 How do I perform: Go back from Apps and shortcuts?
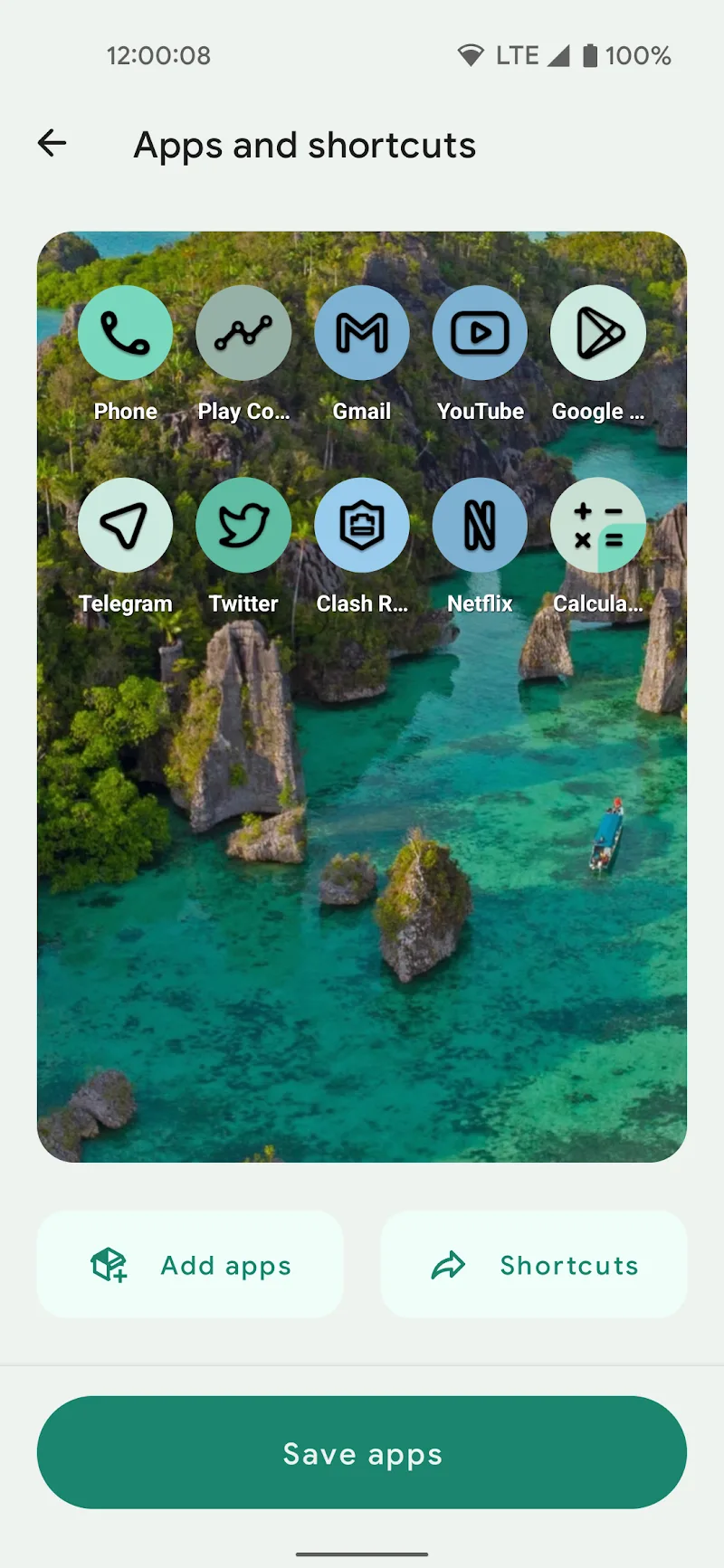(52, 143)
